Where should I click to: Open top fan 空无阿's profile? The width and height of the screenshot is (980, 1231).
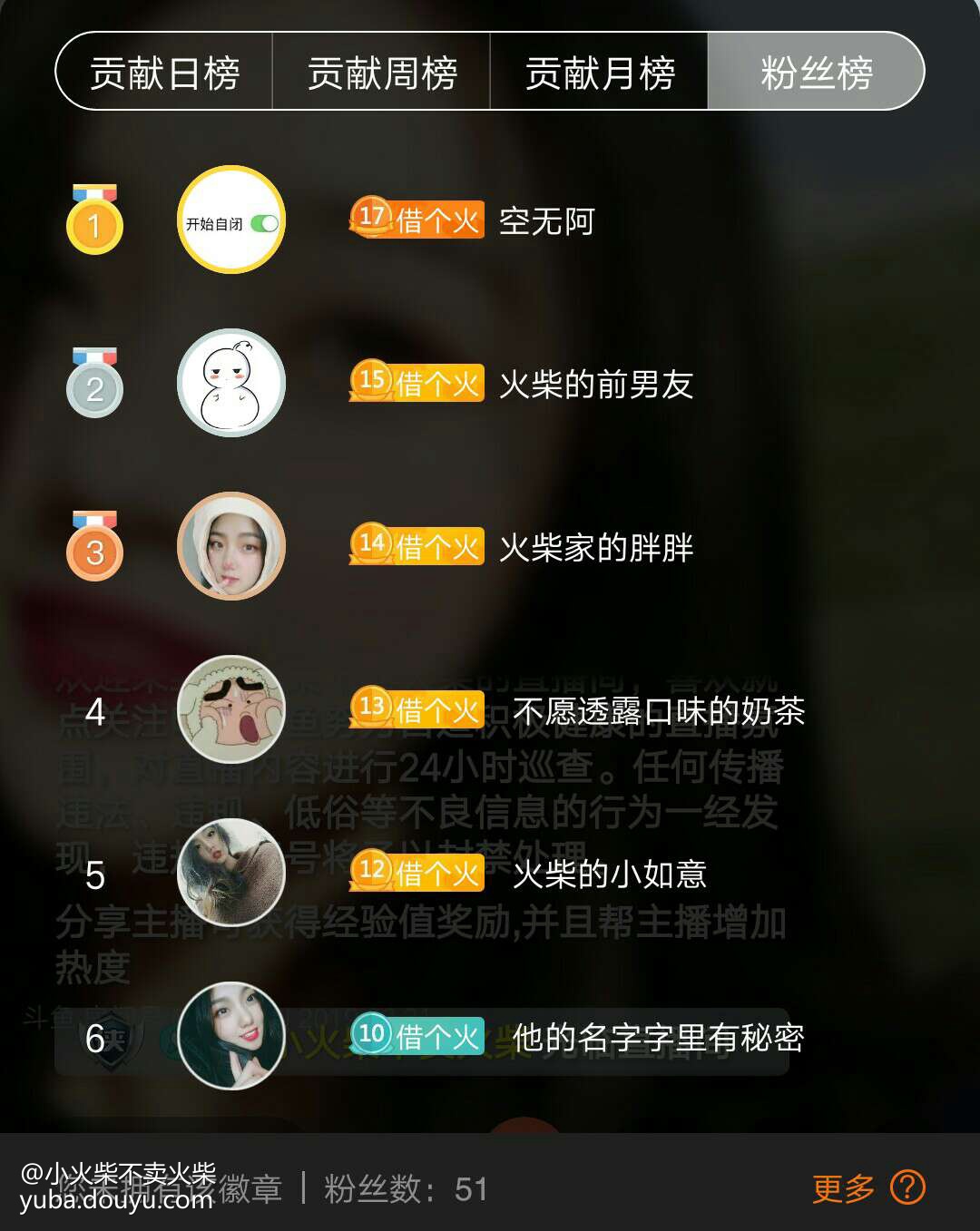click(546, 220)
